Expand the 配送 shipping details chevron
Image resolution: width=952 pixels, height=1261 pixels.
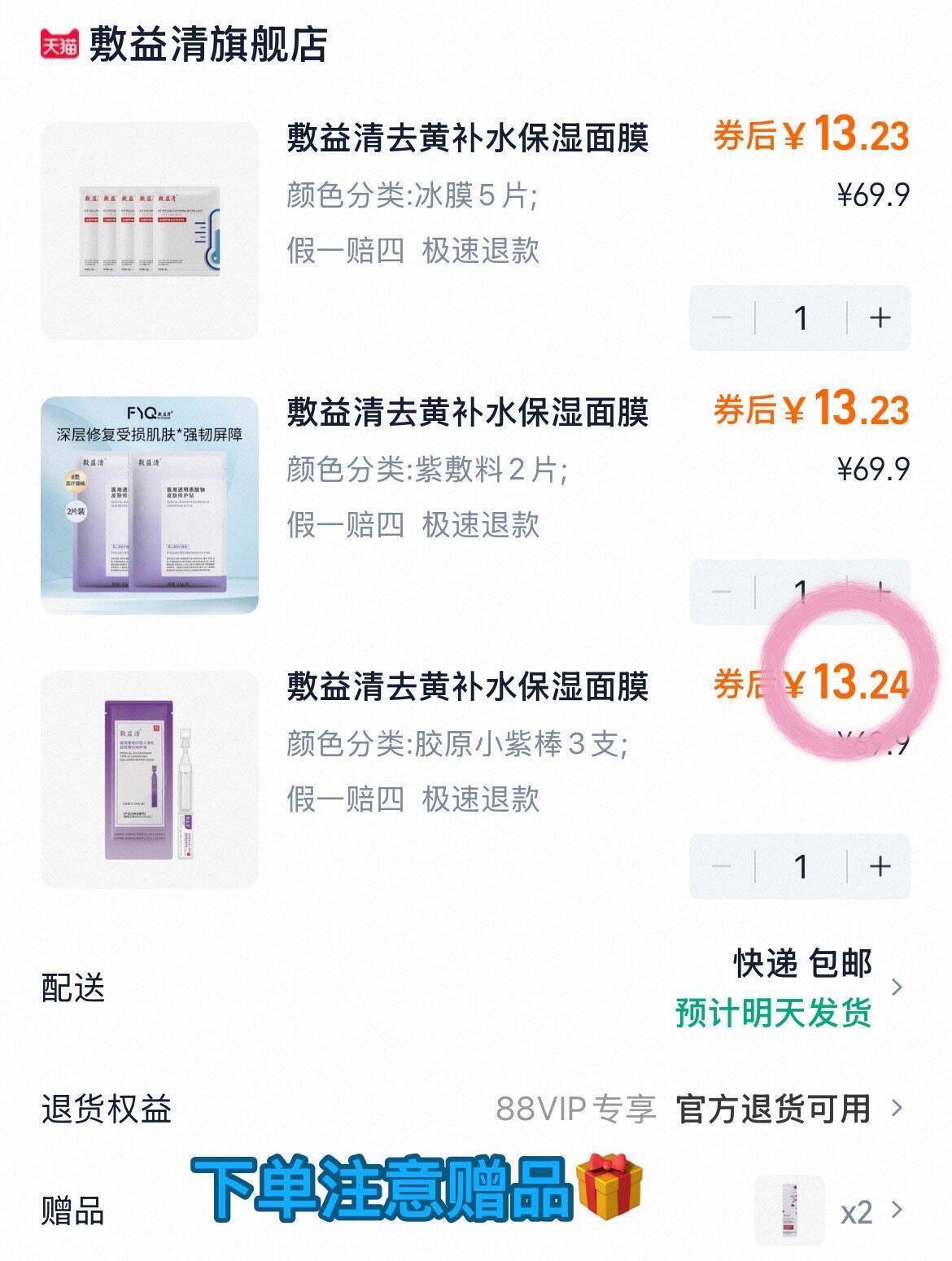[x=900, y=987]
